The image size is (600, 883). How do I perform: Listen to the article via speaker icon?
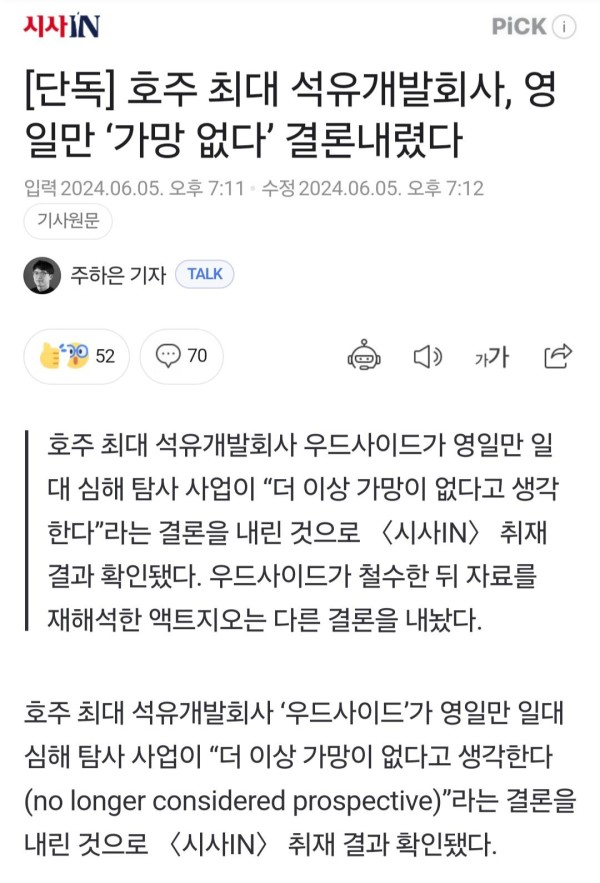point(428,356)
